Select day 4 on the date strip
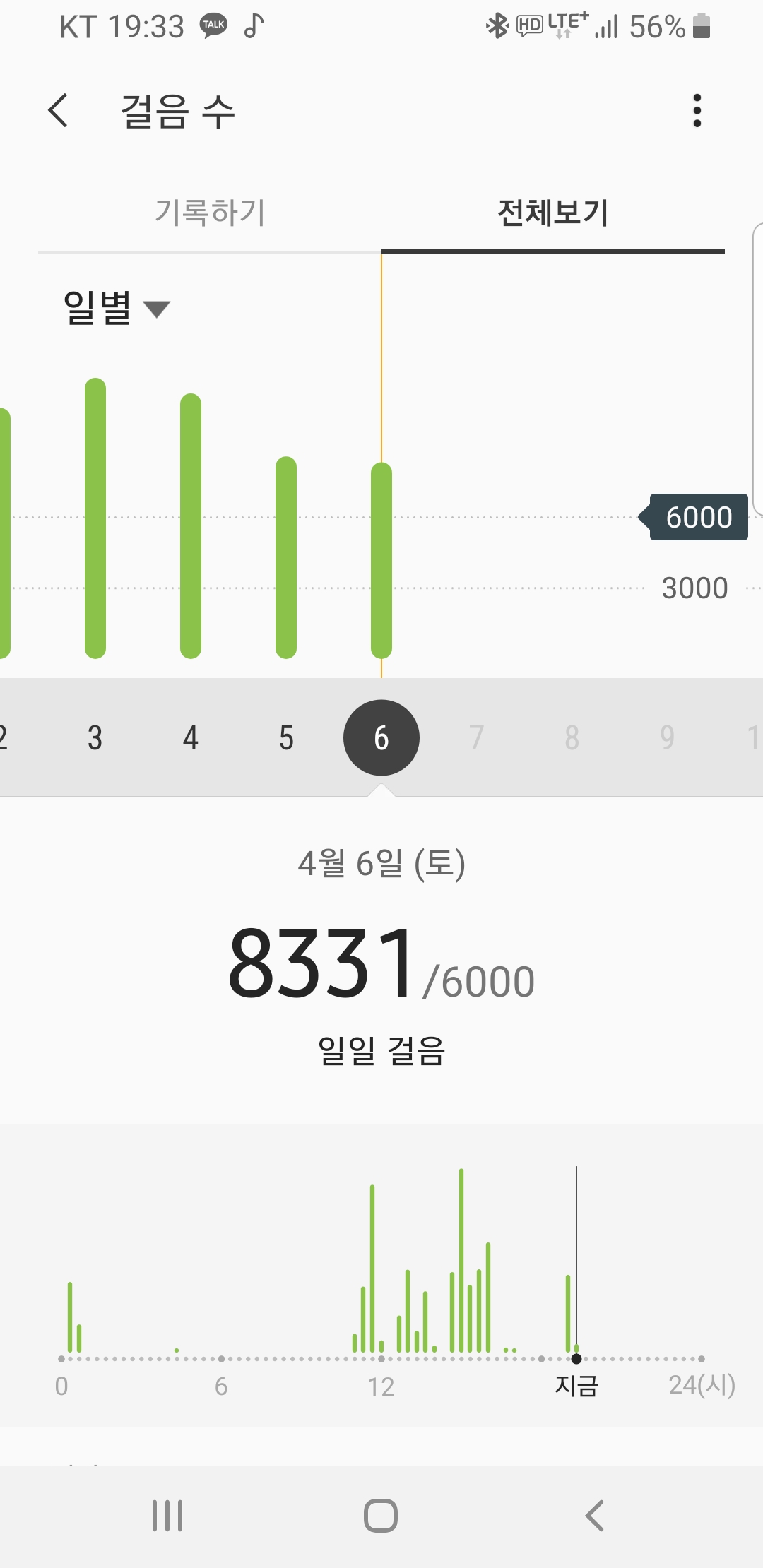This screenshot has width=763, height=1568. (x=191, y=738)
